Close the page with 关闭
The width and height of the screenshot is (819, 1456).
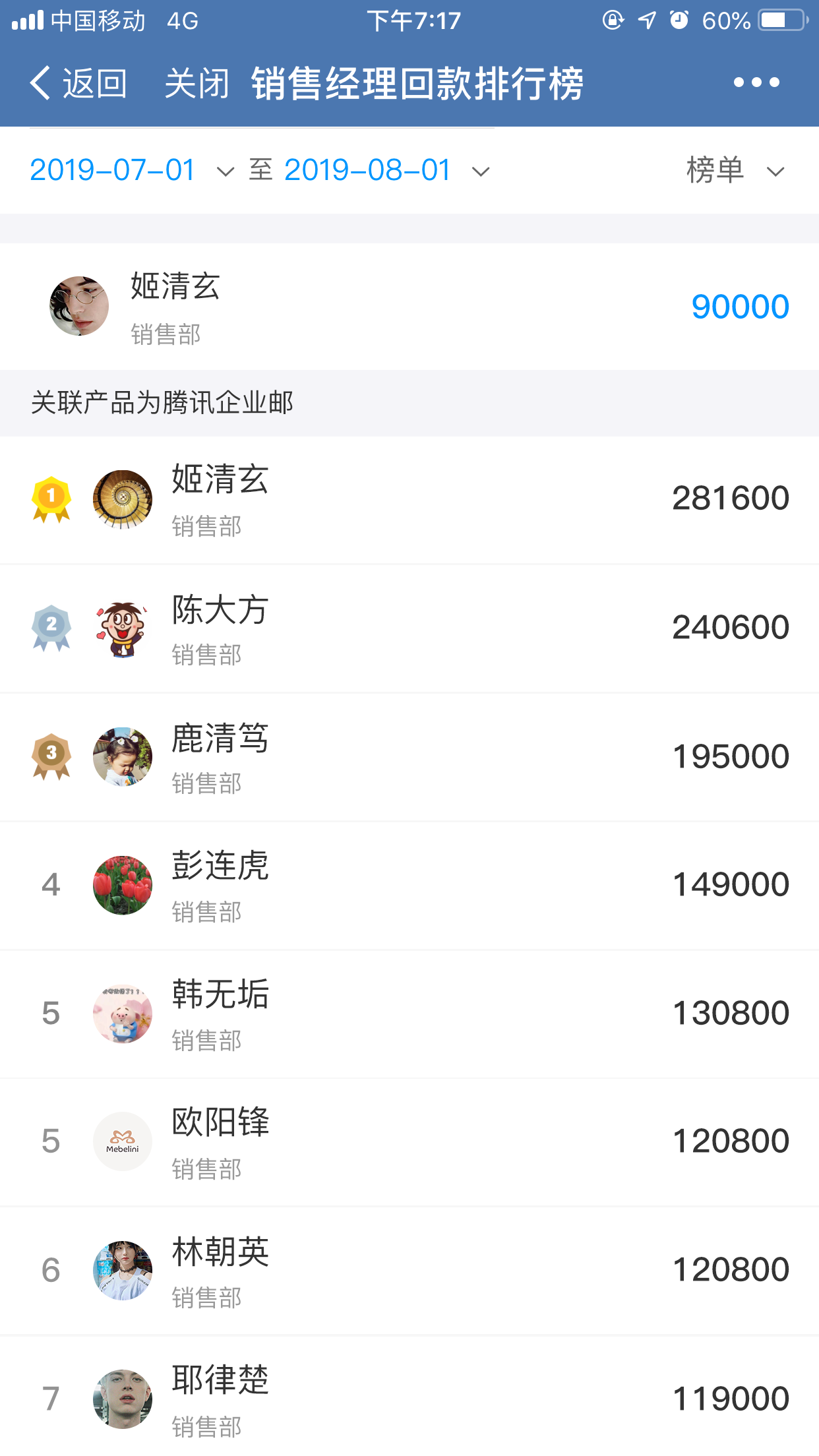point(197,84)
